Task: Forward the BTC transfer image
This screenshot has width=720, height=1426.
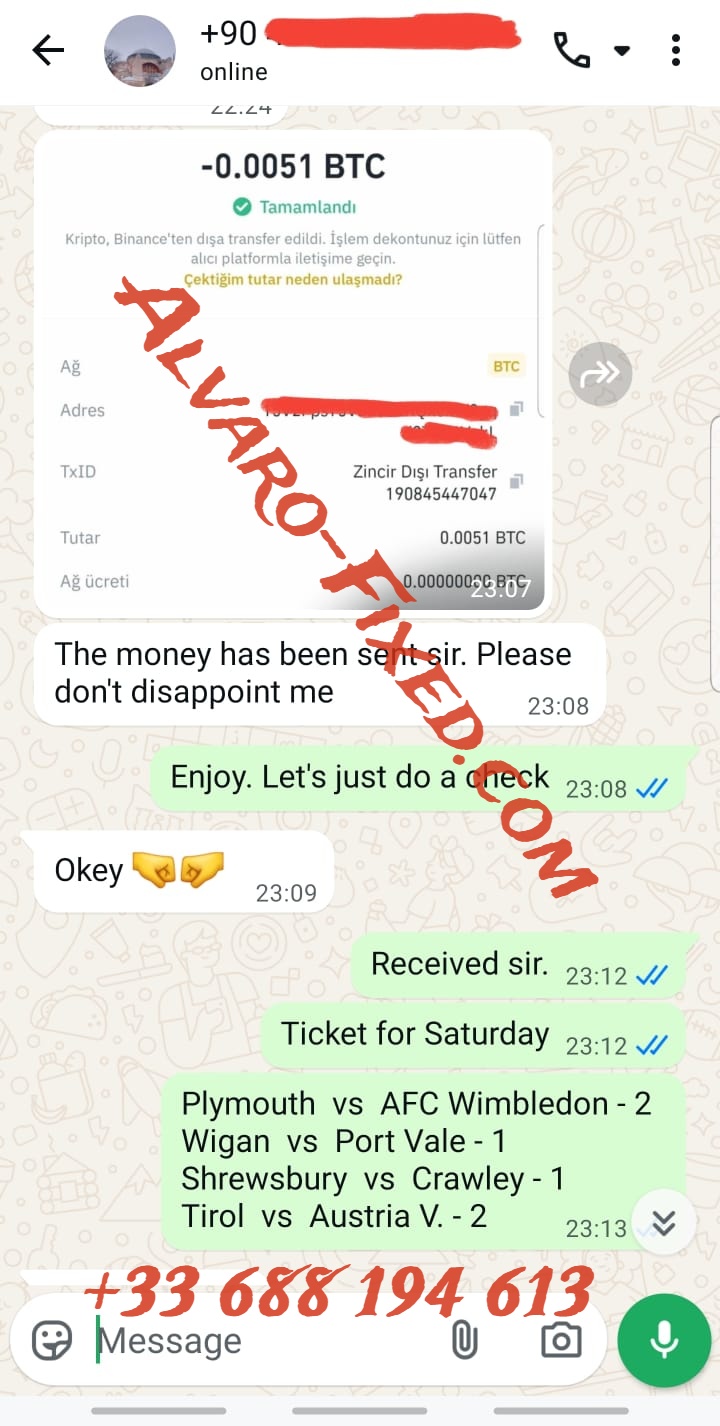Action: point(600,375)
